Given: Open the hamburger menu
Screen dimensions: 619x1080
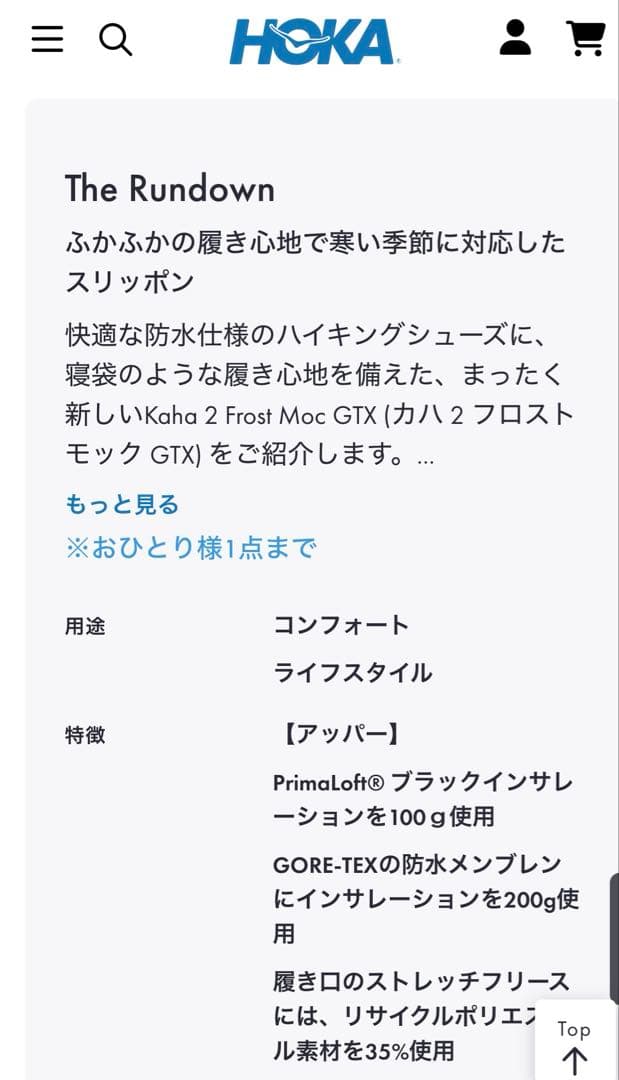Looking at the screenshot, I should (47, 39).
